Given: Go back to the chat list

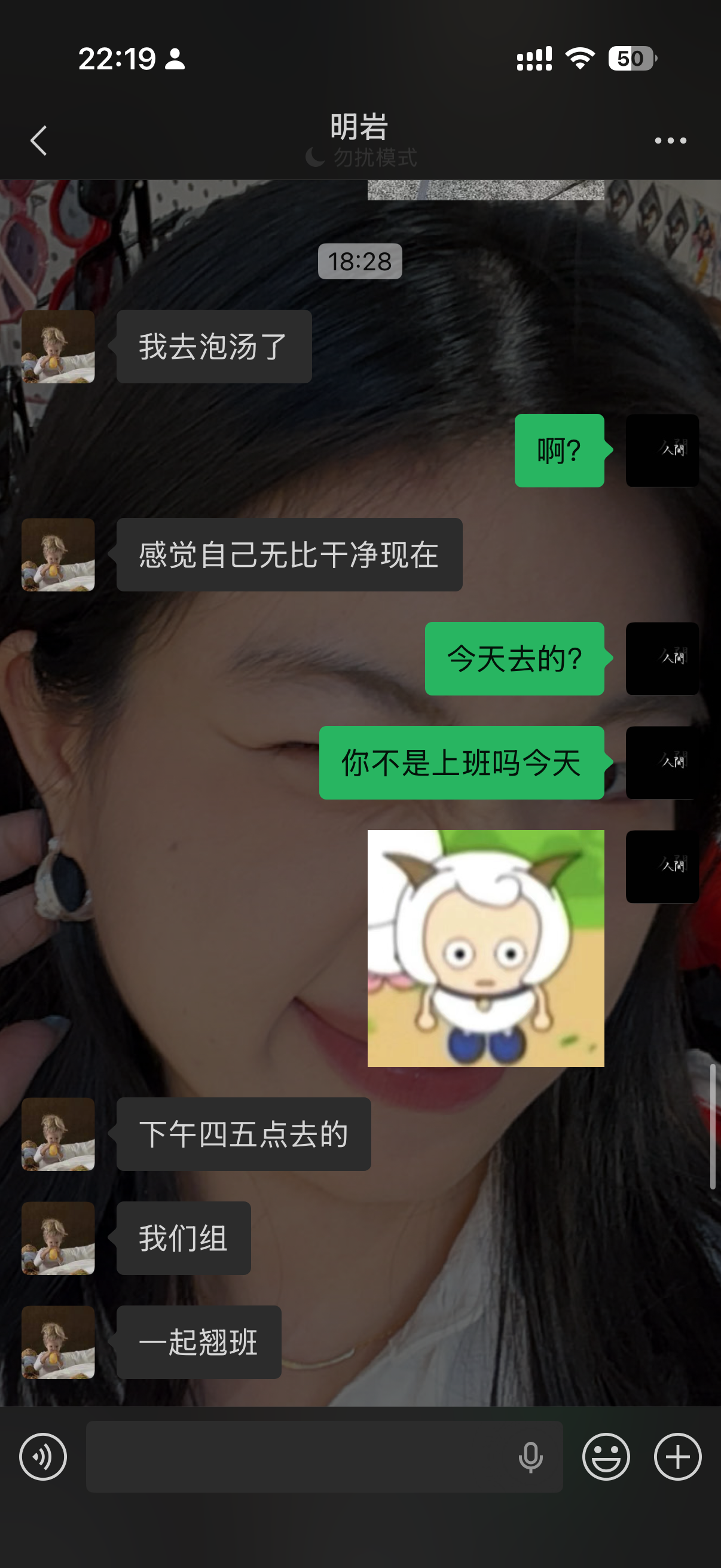Looking at the screenshot, I should (39, 141).
